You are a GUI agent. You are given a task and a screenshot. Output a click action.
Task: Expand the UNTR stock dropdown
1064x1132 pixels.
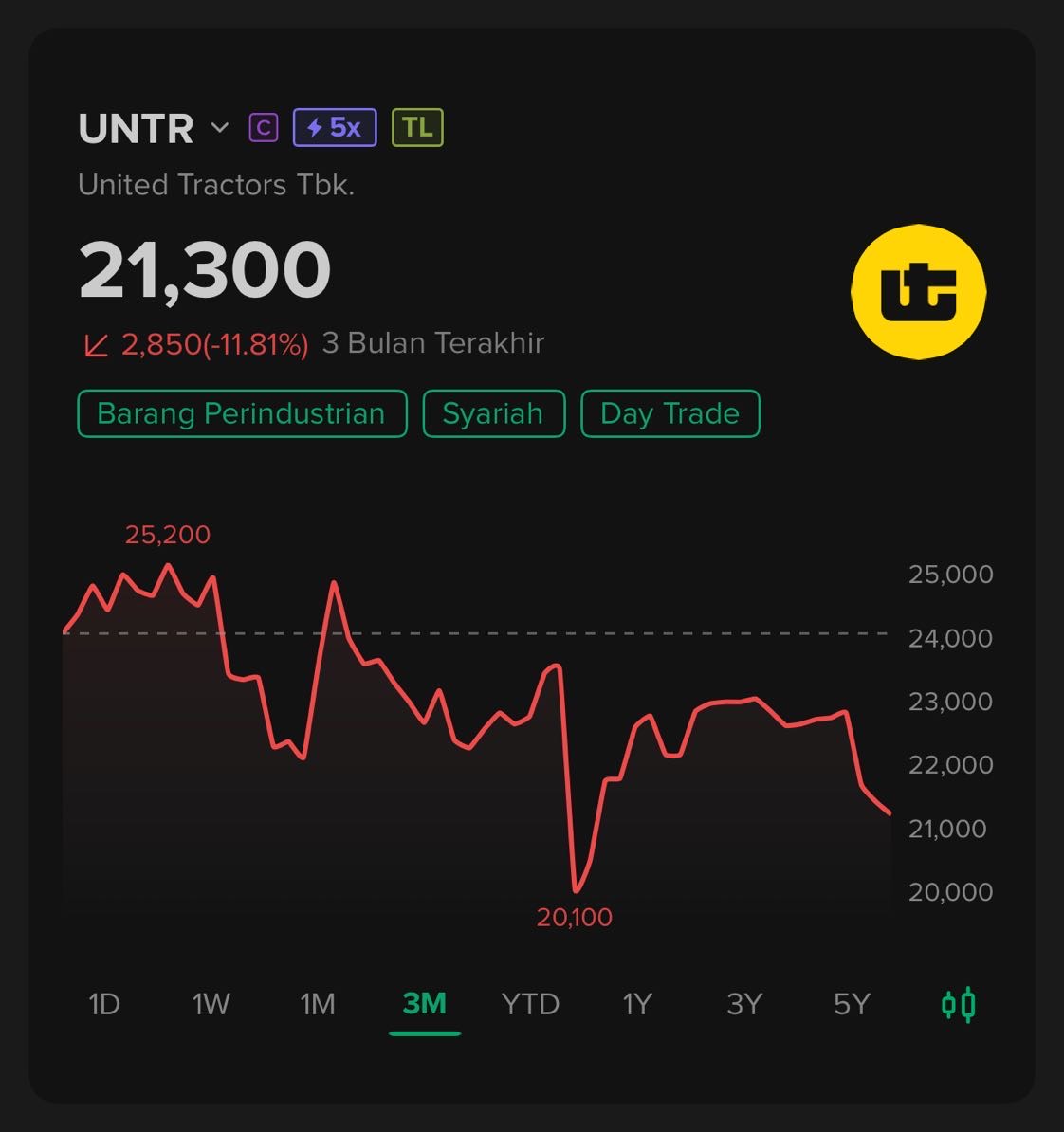point(219,127)
